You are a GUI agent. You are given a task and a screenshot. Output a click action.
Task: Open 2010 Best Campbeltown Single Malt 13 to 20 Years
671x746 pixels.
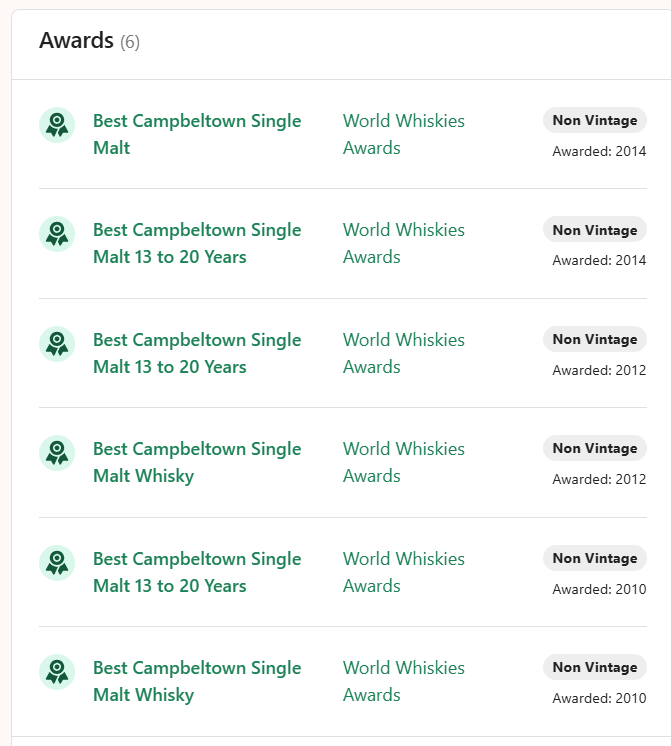[x=196, y=572]
